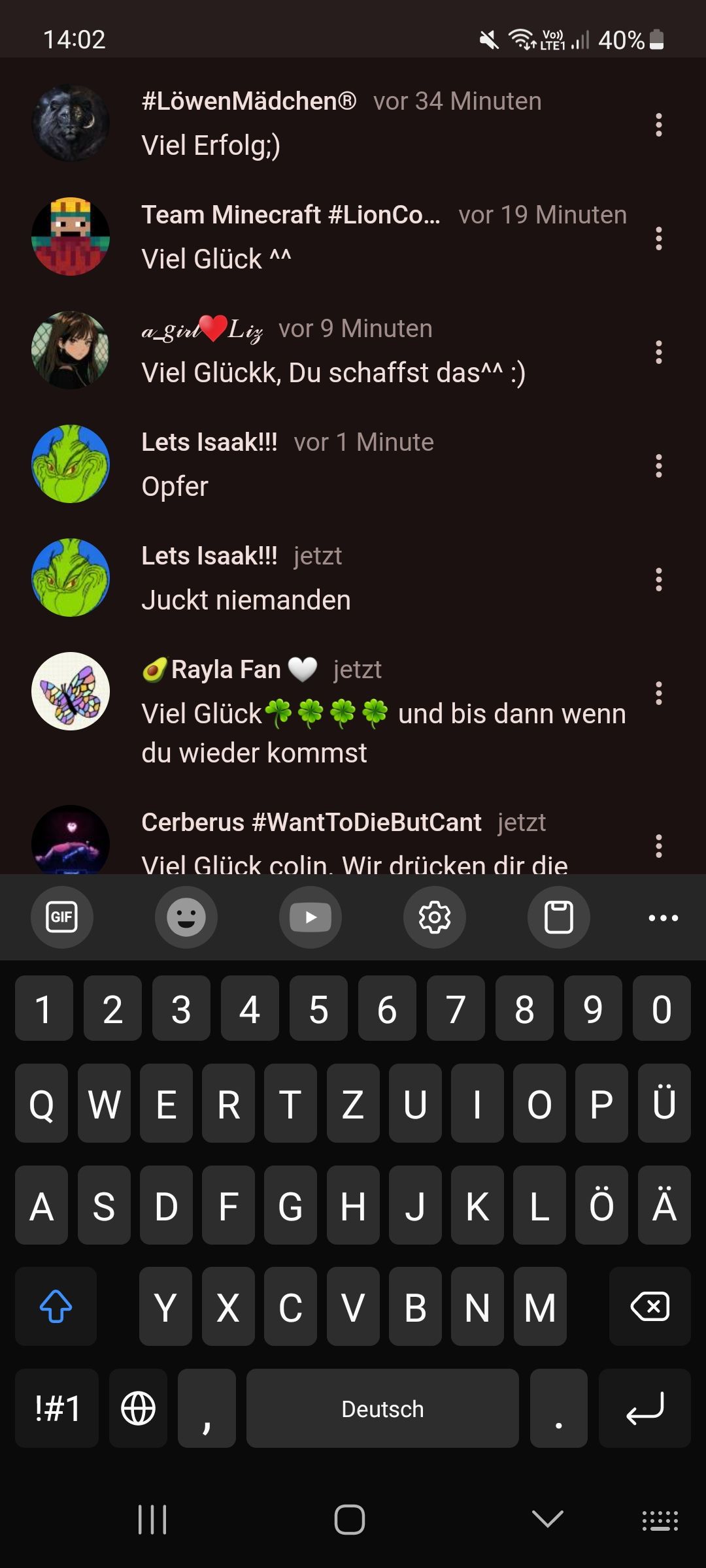This screenshot has width=706, height=1568.
Task: Open Team Minecraft's channel avatar
Action: point(71,237)
